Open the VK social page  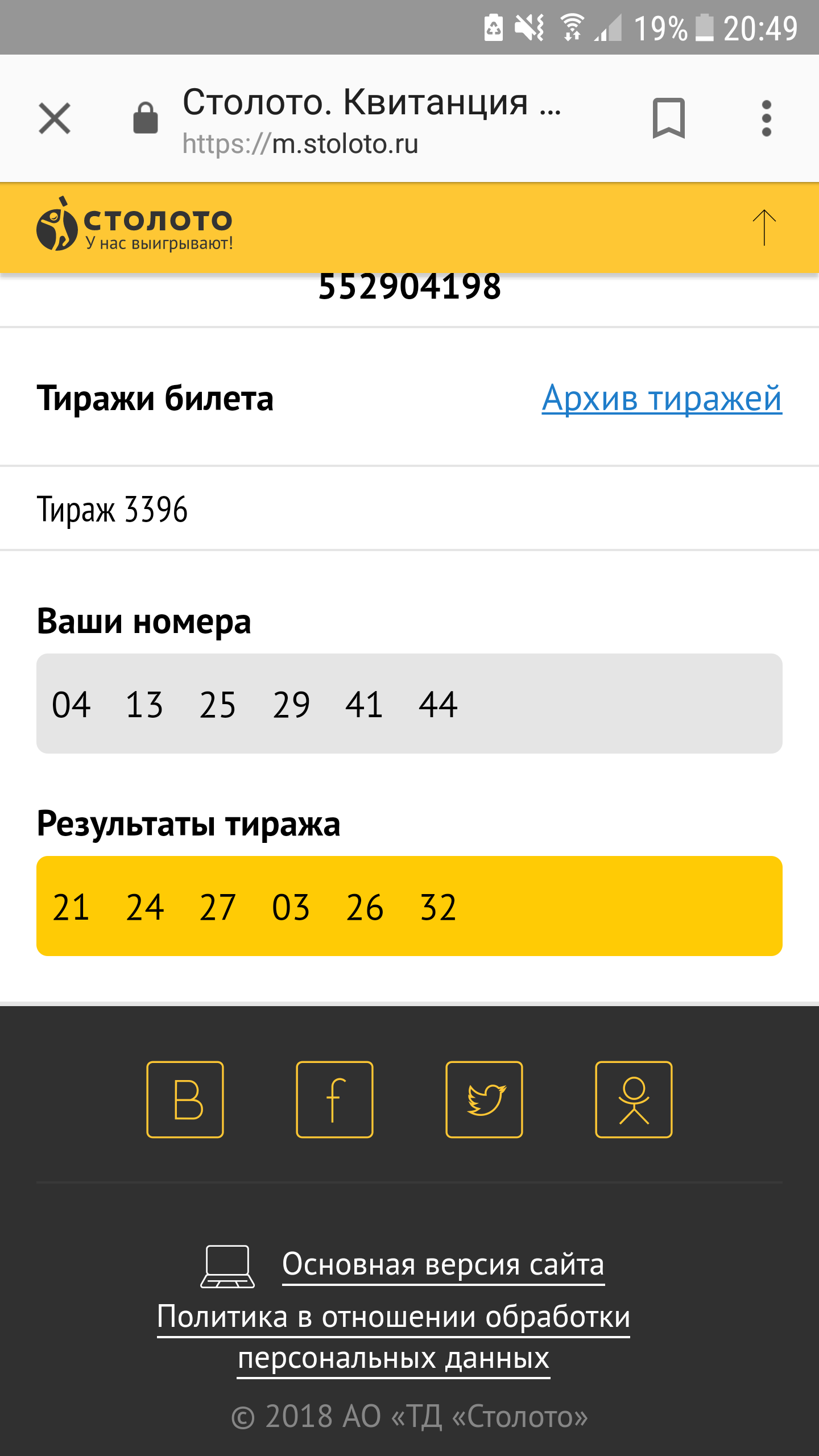click(185, 1099)
